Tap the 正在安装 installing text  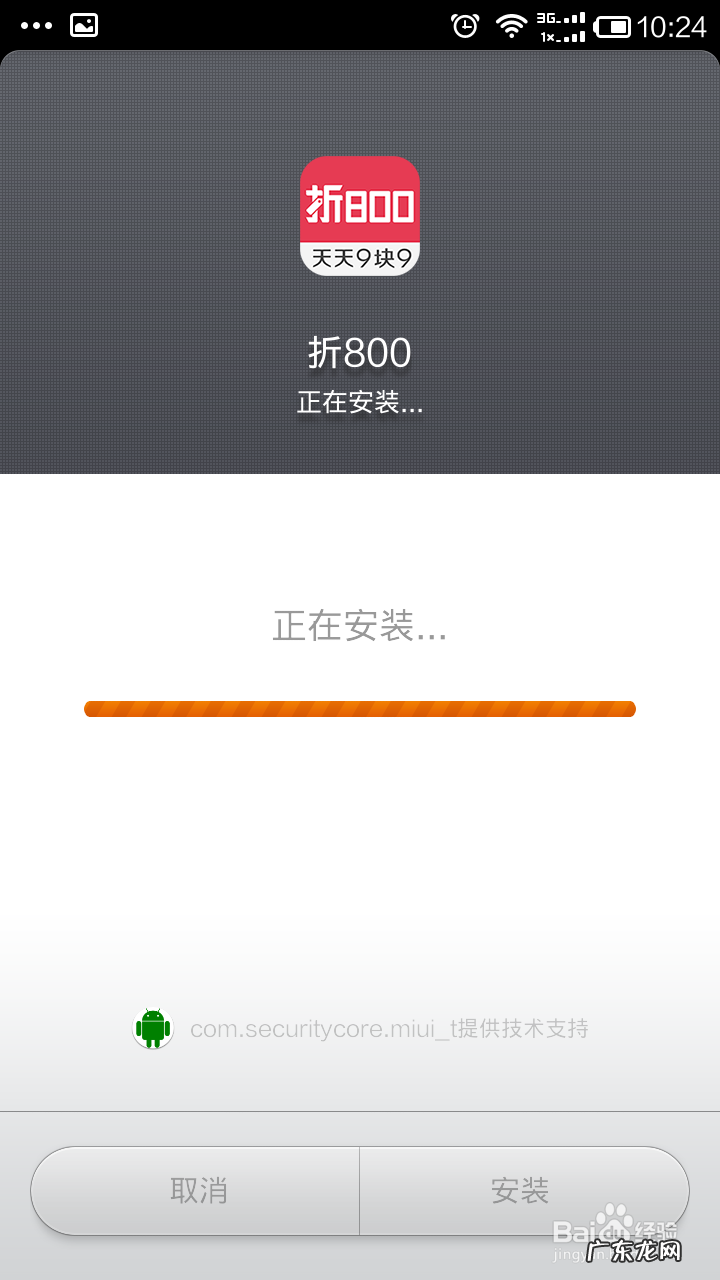[360, 627]
